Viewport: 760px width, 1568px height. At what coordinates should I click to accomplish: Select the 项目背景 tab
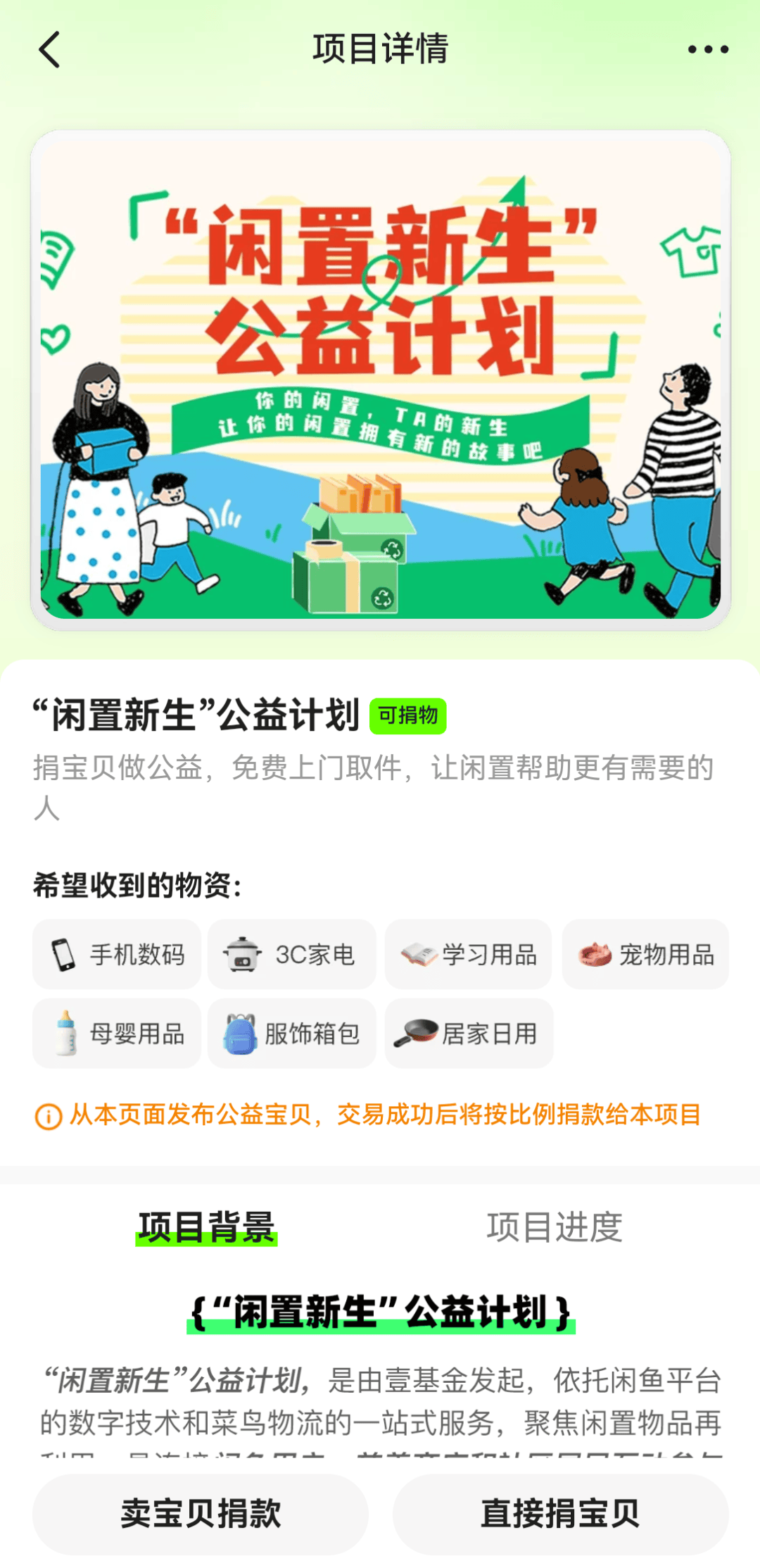point(206,1227)
